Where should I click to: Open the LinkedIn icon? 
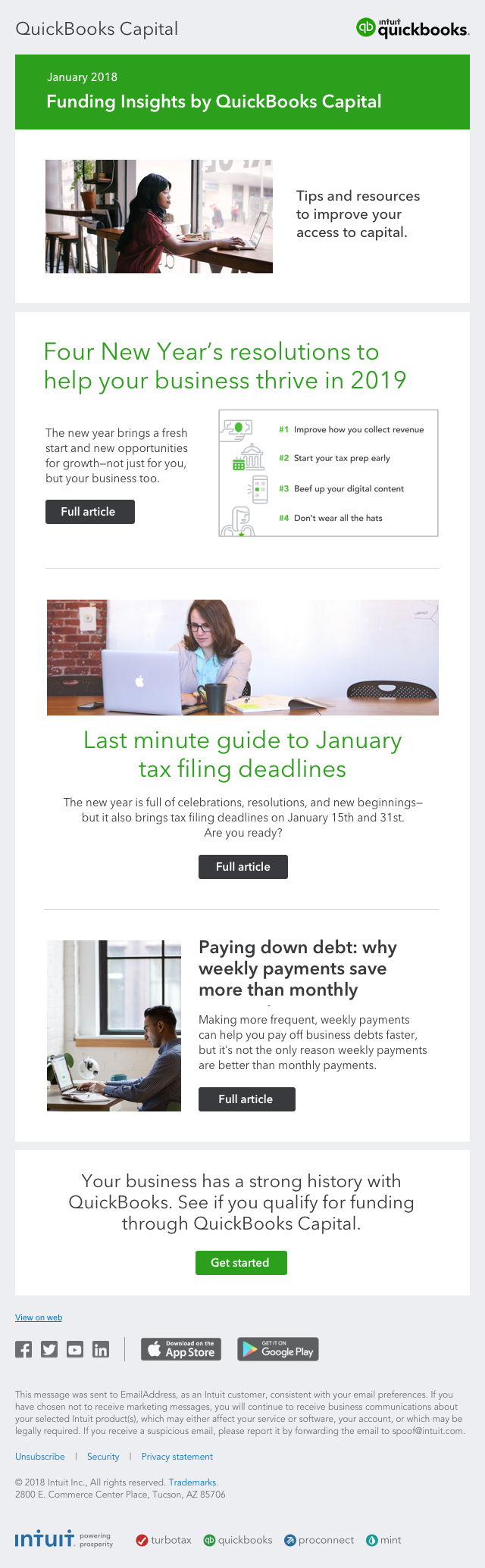pos(101,1349)
